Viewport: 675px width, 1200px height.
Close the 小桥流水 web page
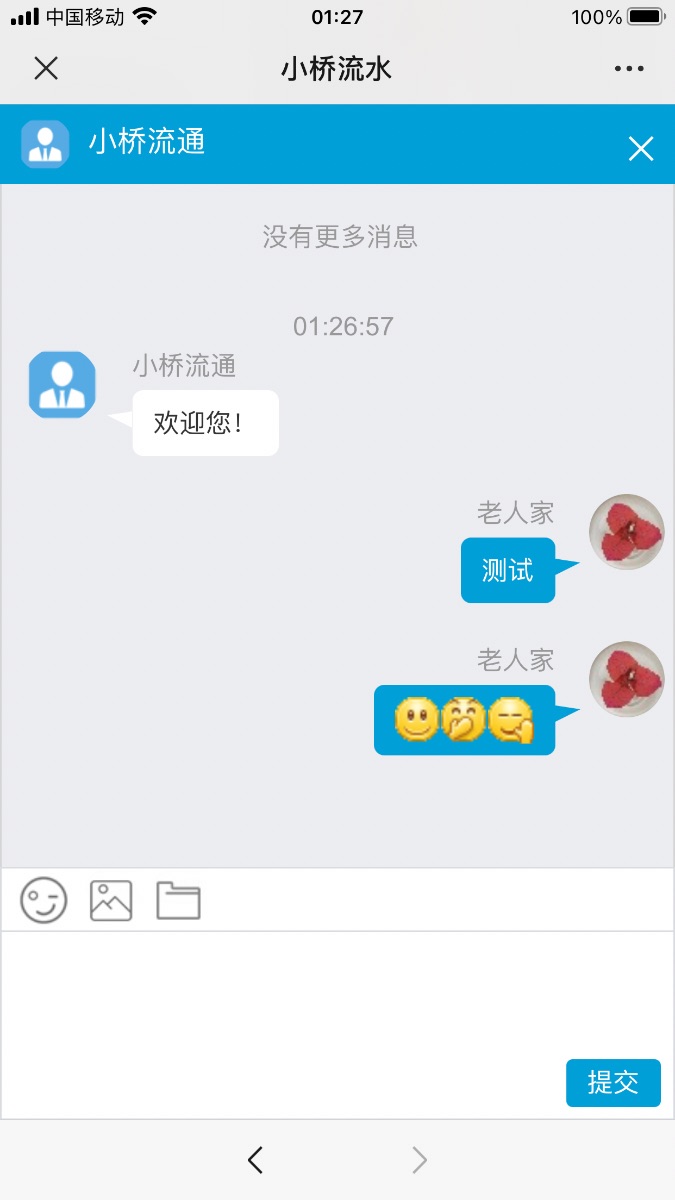click(x=46, y=68)
